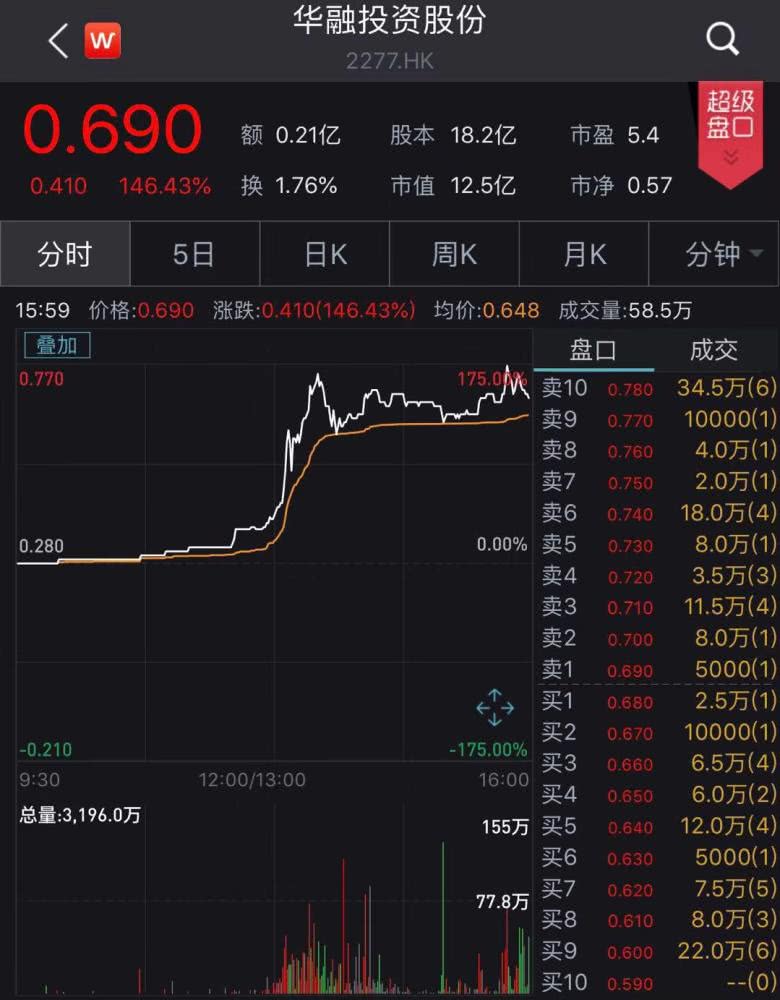Select the 盘口 order book tab

[593, 349]
